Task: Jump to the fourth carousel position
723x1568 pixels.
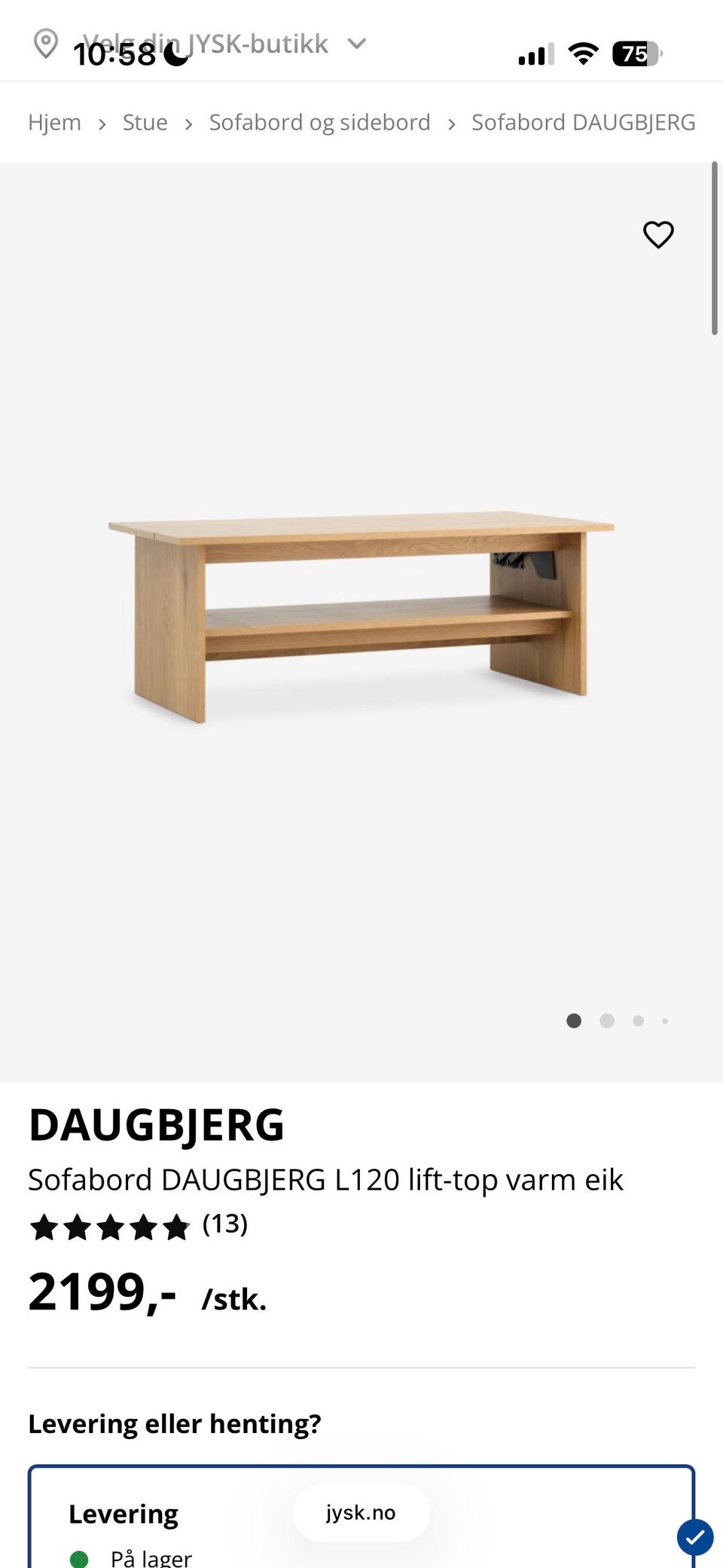Action: pos(665,1021)
